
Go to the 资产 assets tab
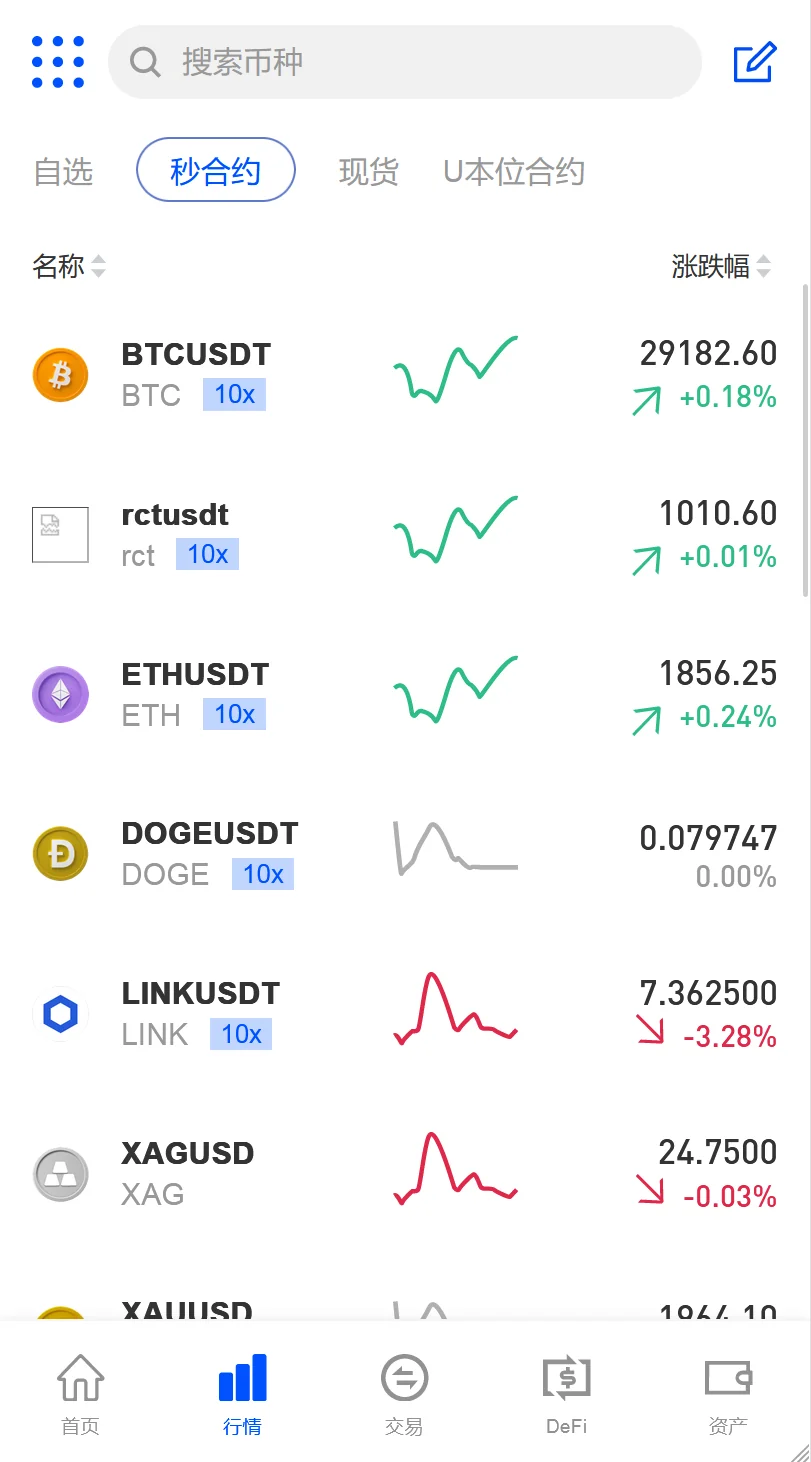click(x=728, y=1394)
